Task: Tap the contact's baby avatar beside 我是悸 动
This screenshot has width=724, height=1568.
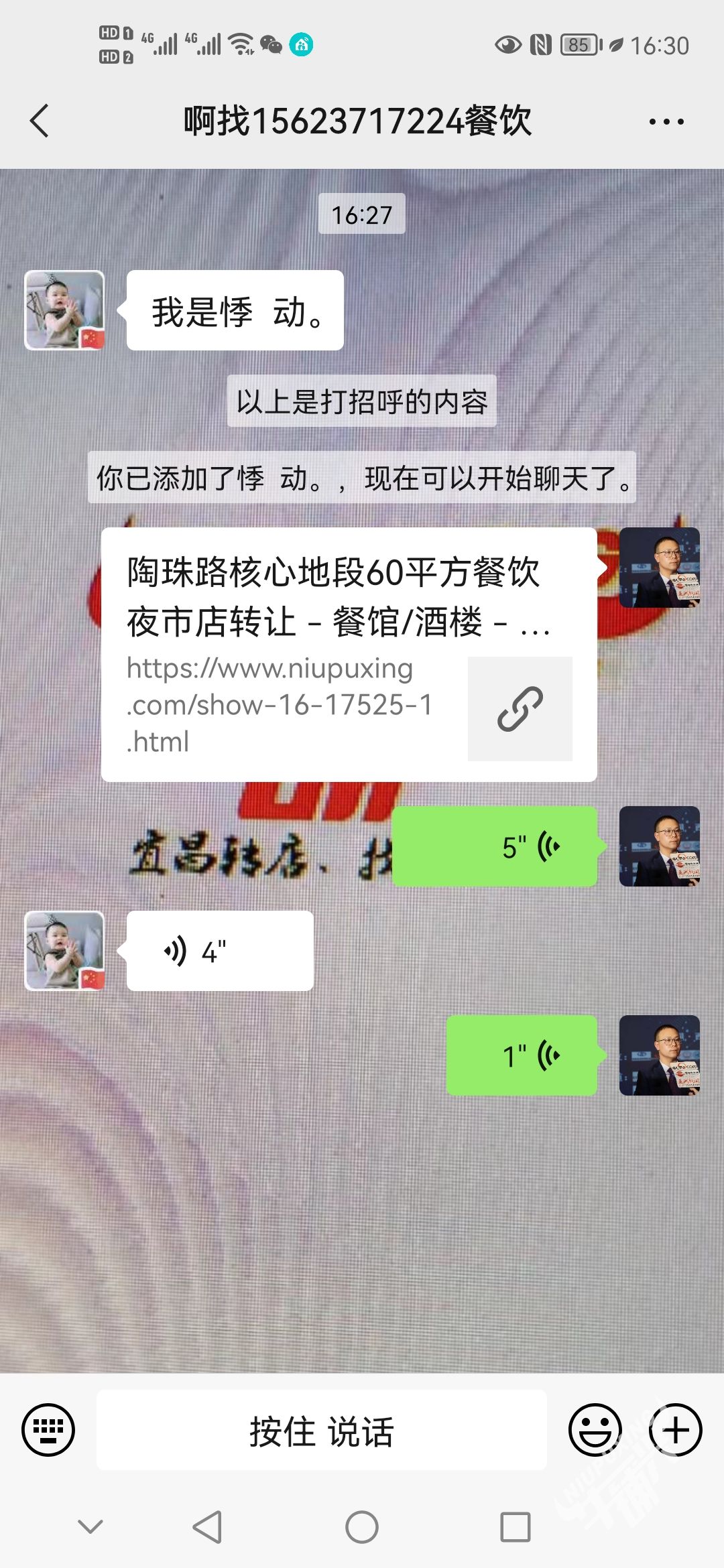Action: coord(64,310)
